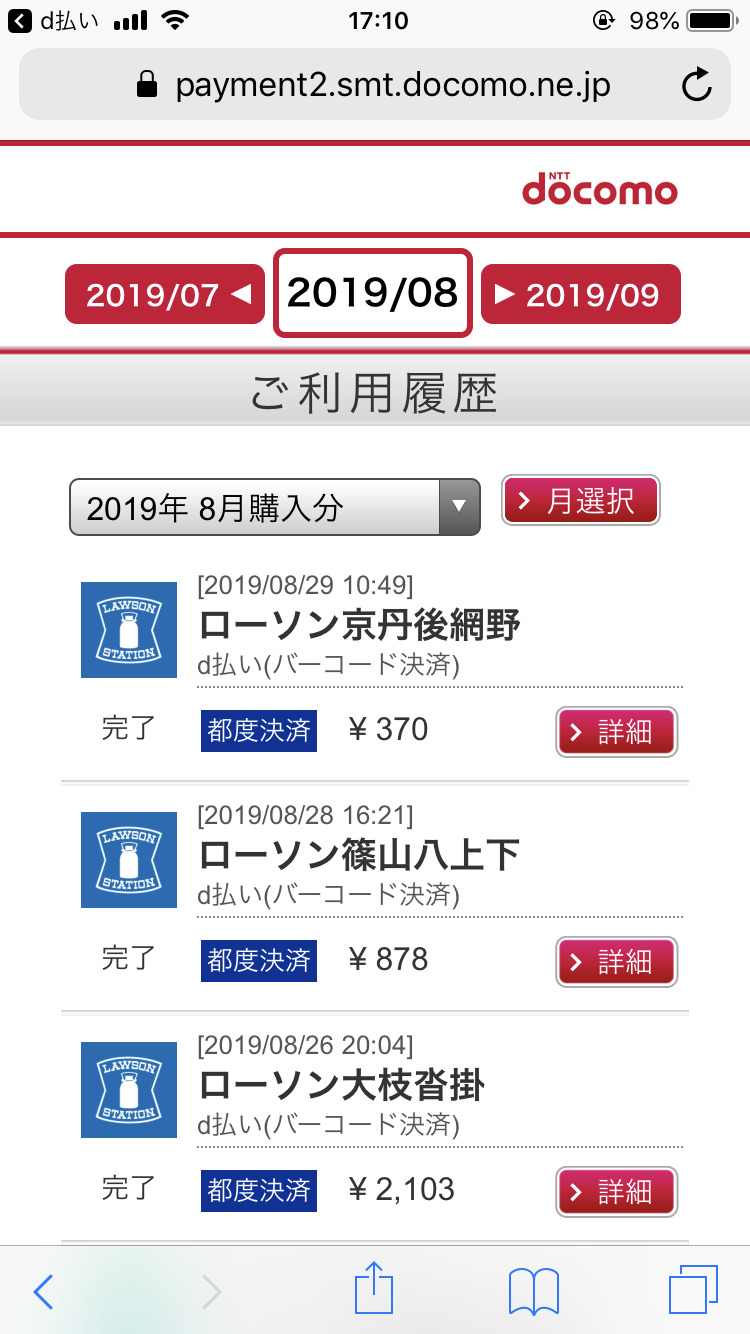
Task: View 詳細 for ローソン京丹後網野 payment
Action: (x=616, y=732)
